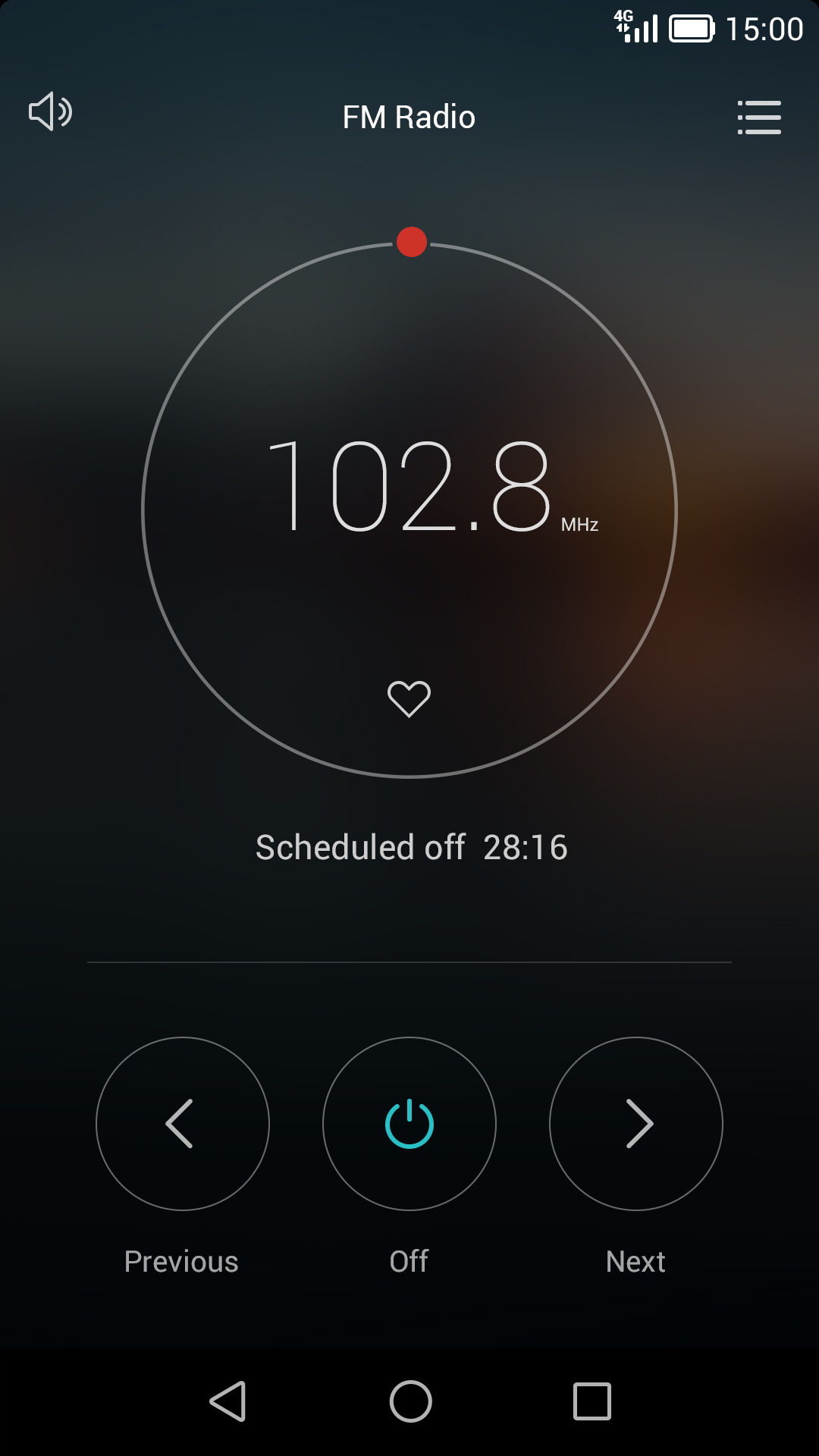Tap the power icon to turn radio off
The width and height of the screenshot is (819, 1456).
[409, 1125]
